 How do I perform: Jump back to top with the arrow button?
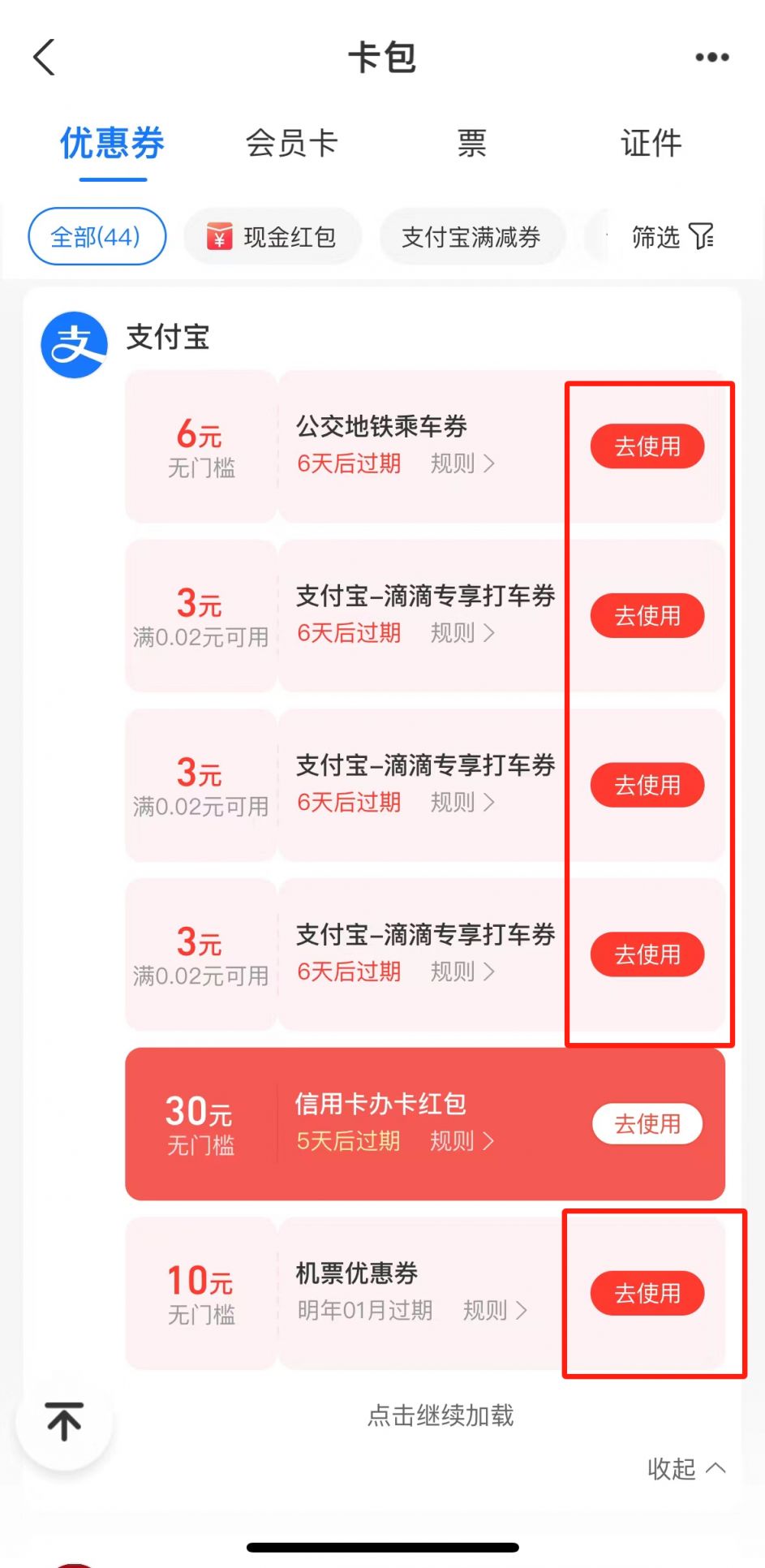[64, 1422]
